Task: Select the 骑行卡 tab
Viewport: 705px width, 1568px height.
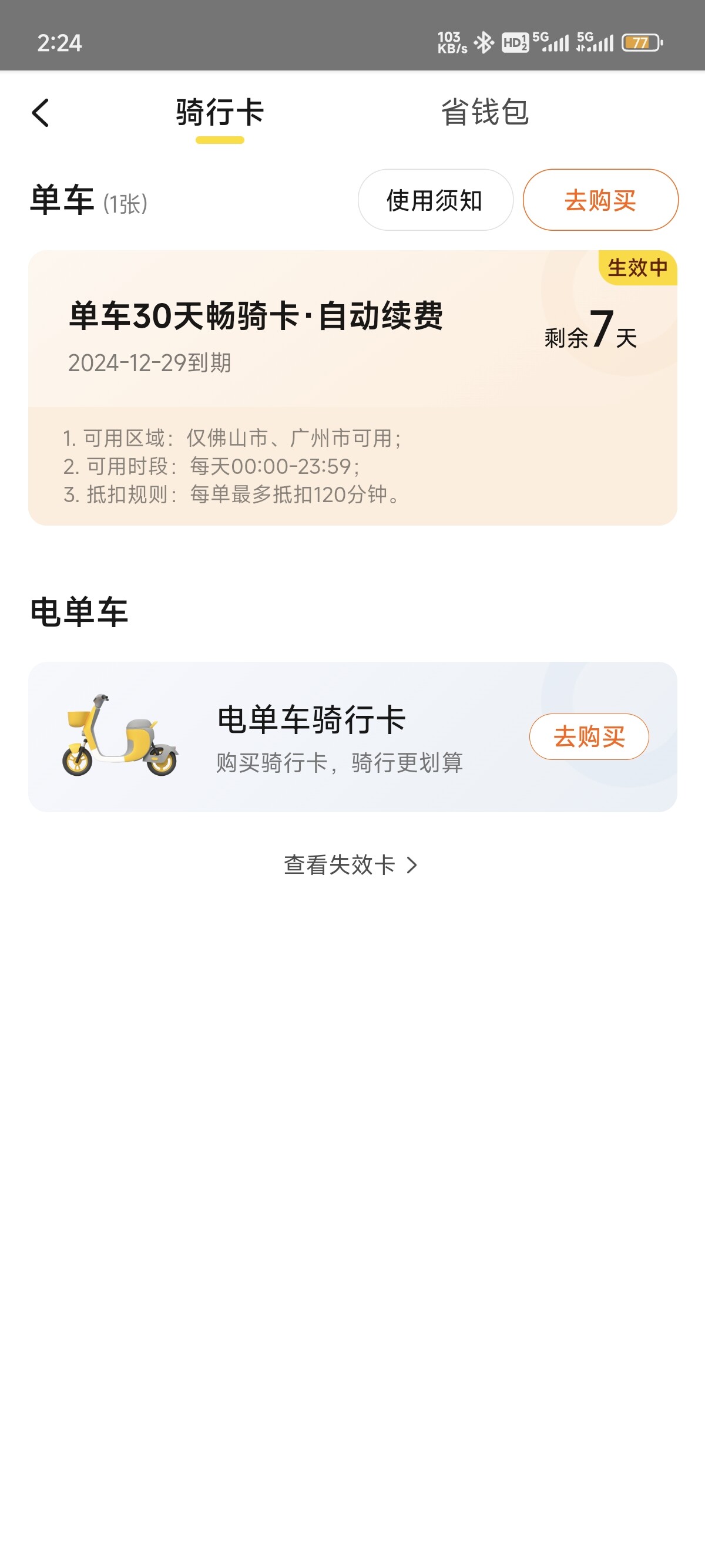Action: click(220, 113)
